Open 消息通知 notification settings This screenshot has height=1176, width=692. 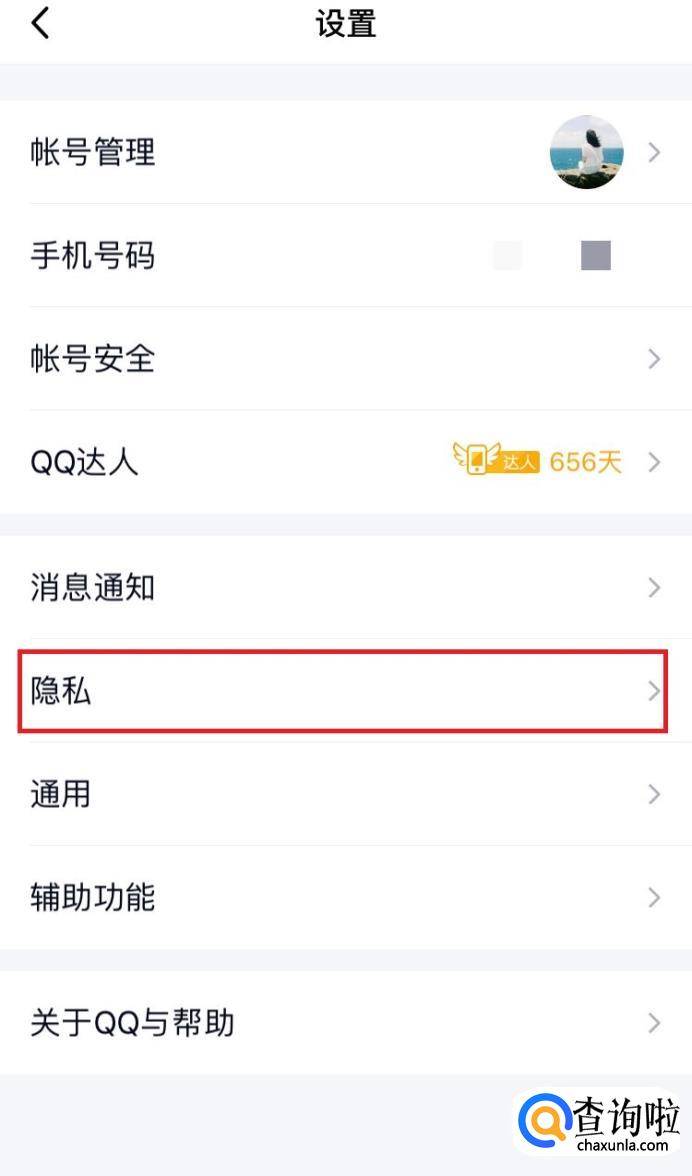345,587
